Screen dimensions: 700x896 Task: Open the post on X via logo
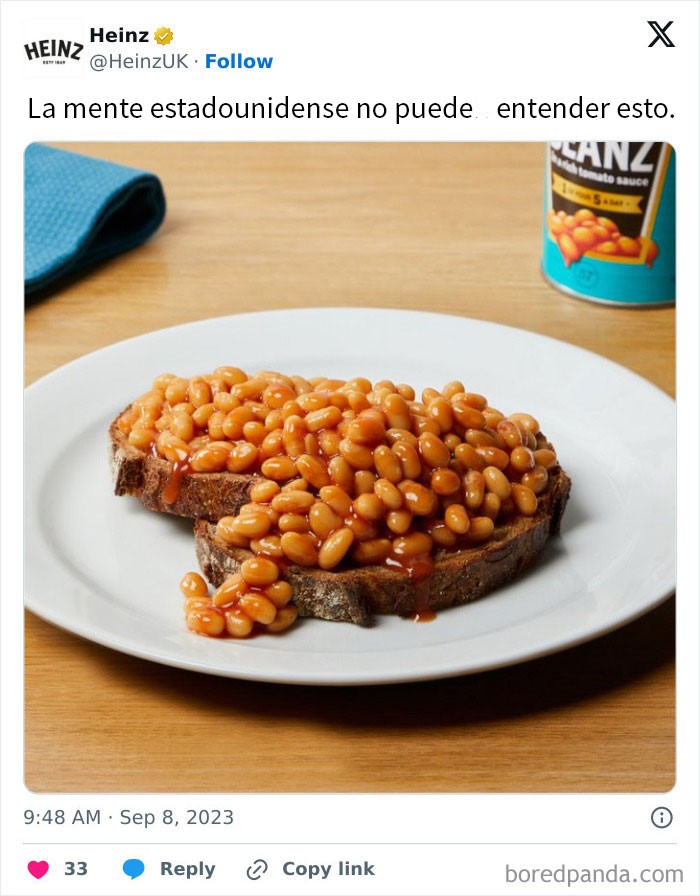[x=660, y=35]
